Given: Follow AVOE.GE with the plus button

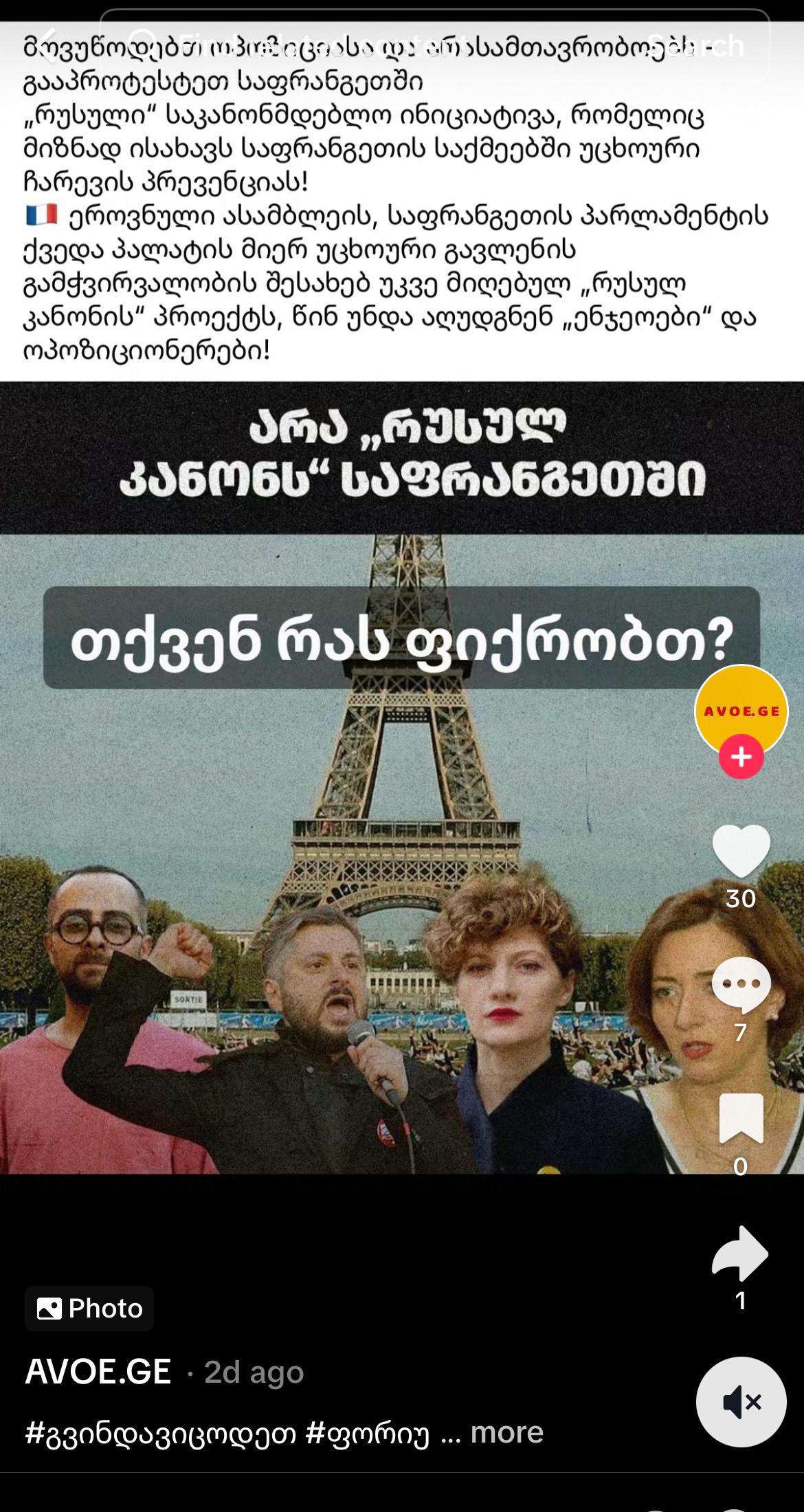Looking at the screenshot, I should pos(741,757).
